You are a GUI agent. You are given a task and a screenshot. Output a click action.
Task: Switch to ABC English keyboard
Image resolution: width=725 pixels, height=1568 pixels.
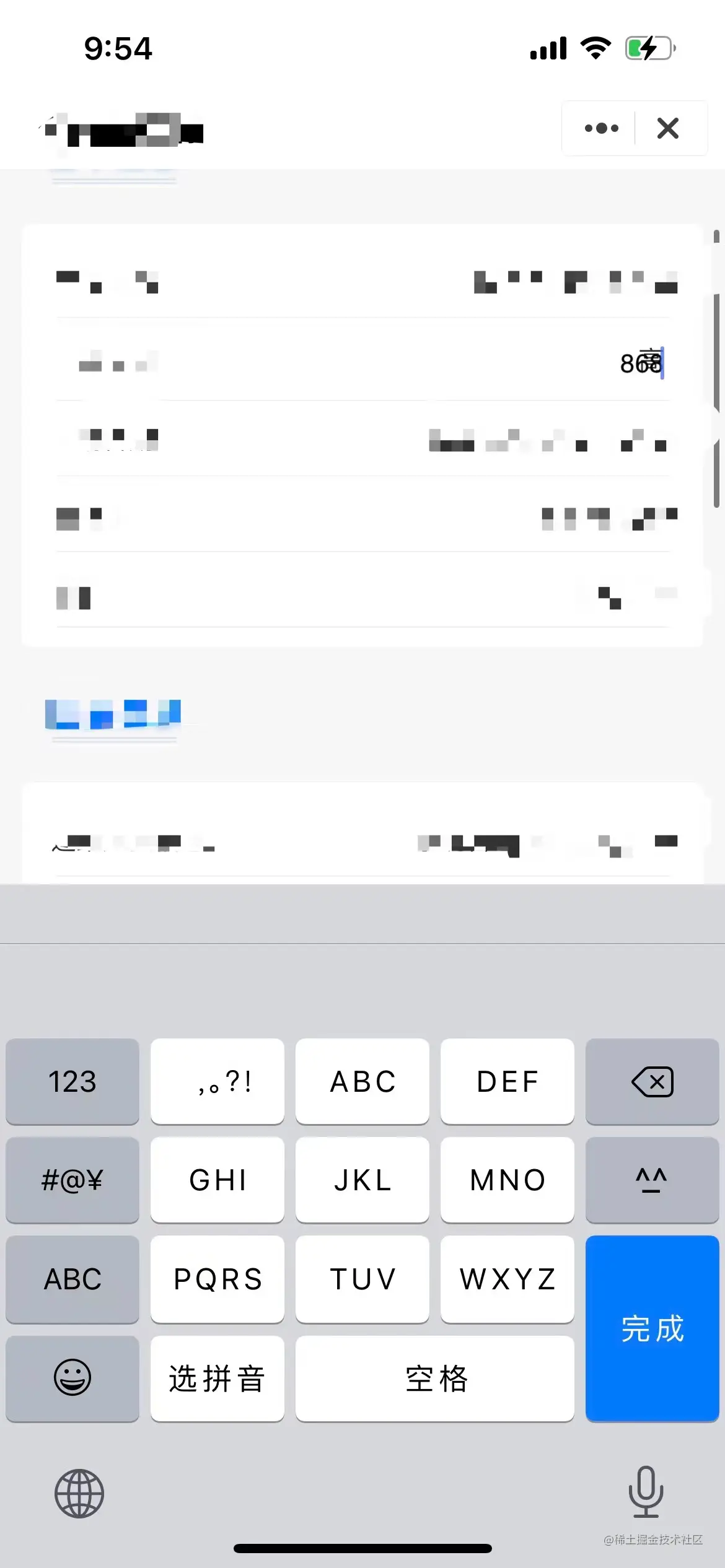(72, 1279)
